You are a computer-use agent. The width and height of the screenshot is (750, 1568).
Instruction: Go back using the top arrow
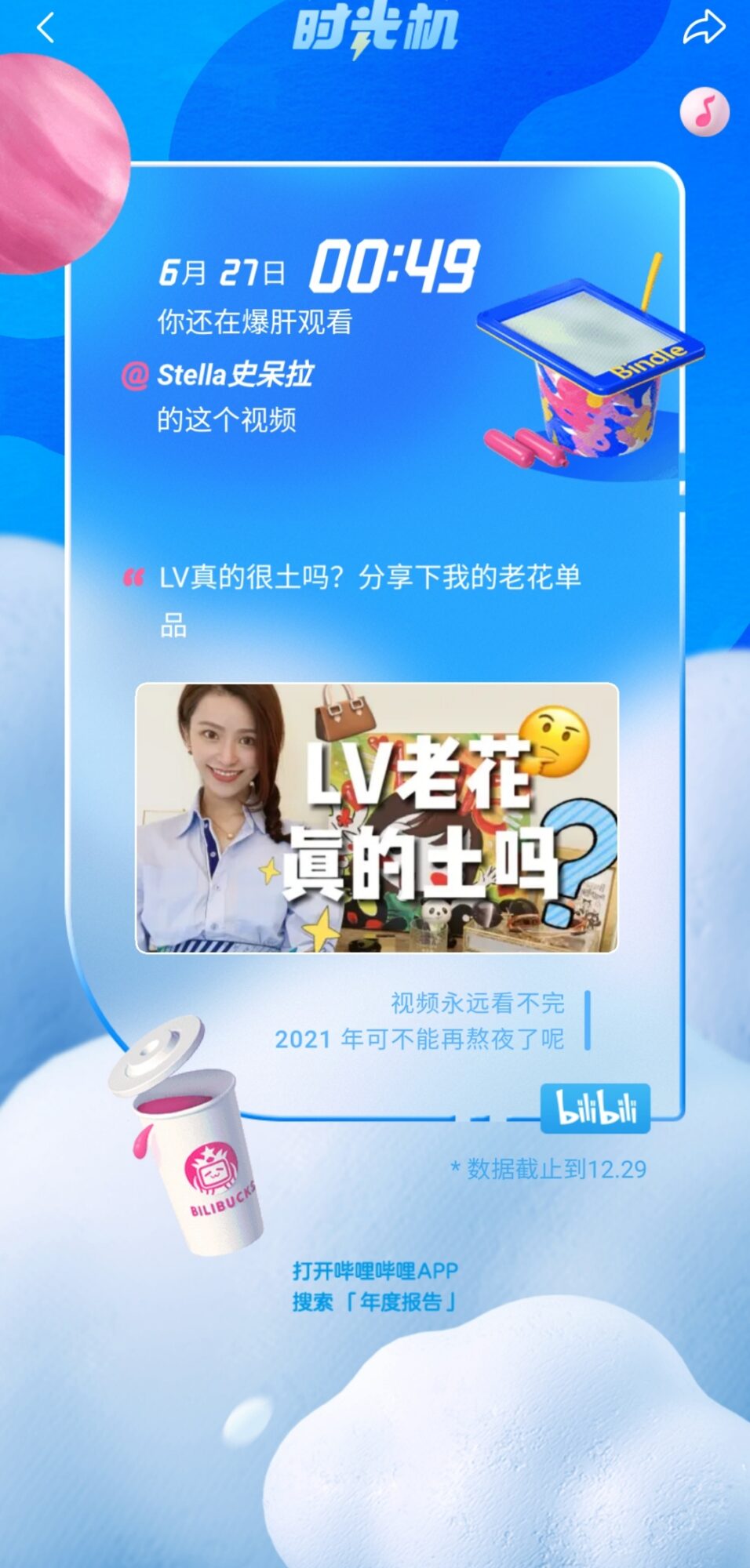coord(46,28)
